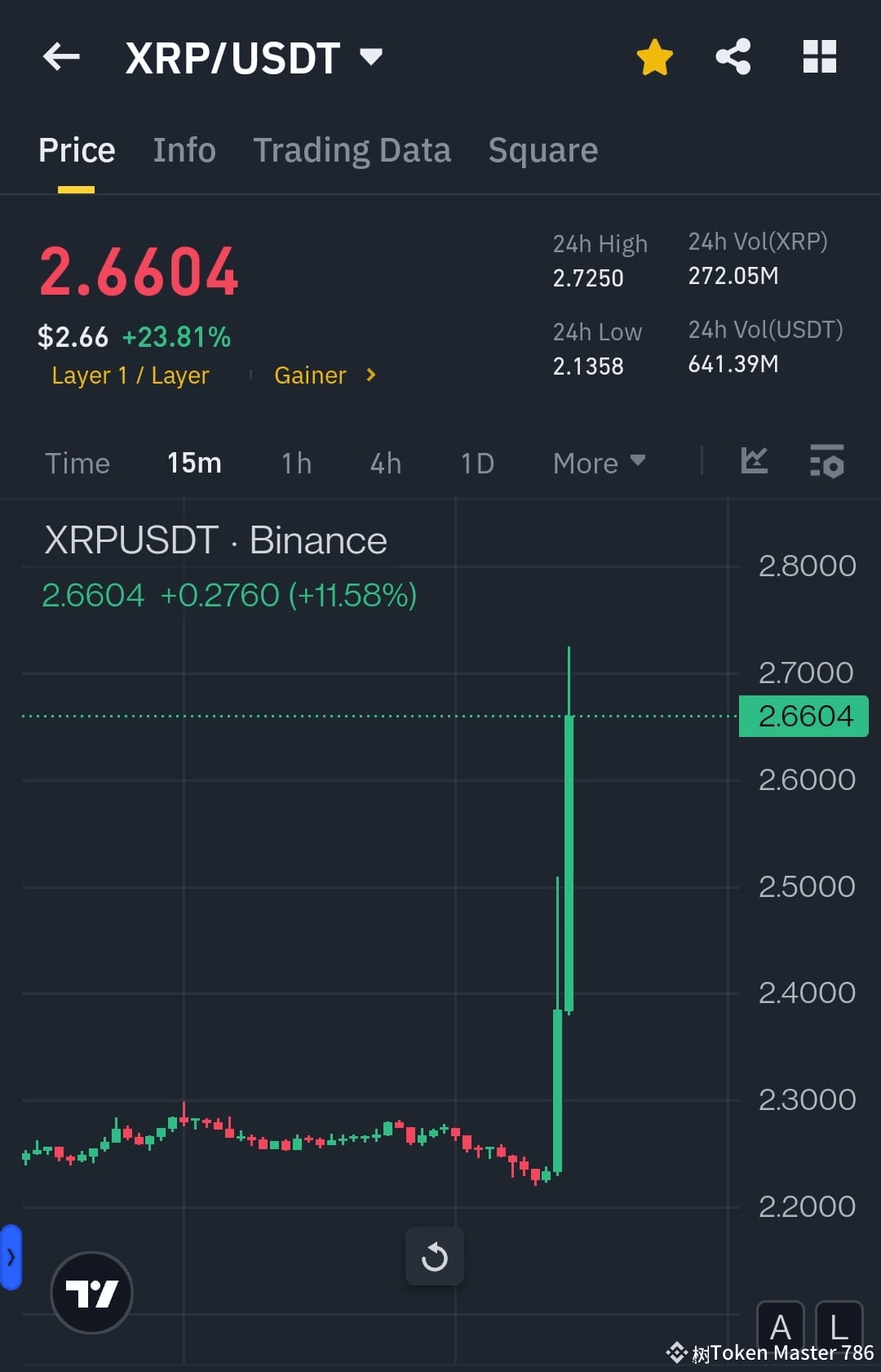Click the green 2.6604 price label
Viewport: 881px width, 1372px height.
click(803, 716)
